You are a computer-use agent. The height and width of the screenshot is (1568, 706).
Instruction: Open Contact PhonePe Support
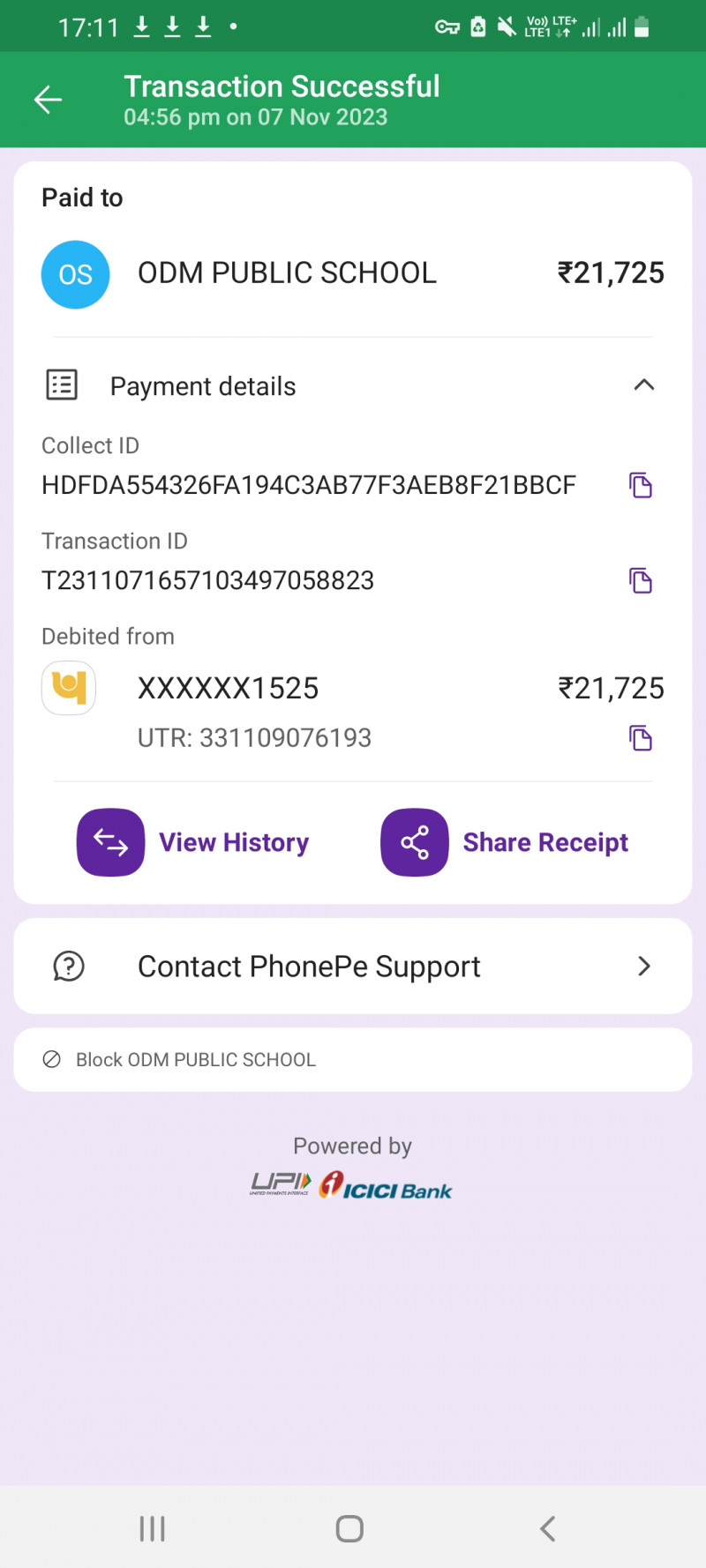click(x=353, y=967)
